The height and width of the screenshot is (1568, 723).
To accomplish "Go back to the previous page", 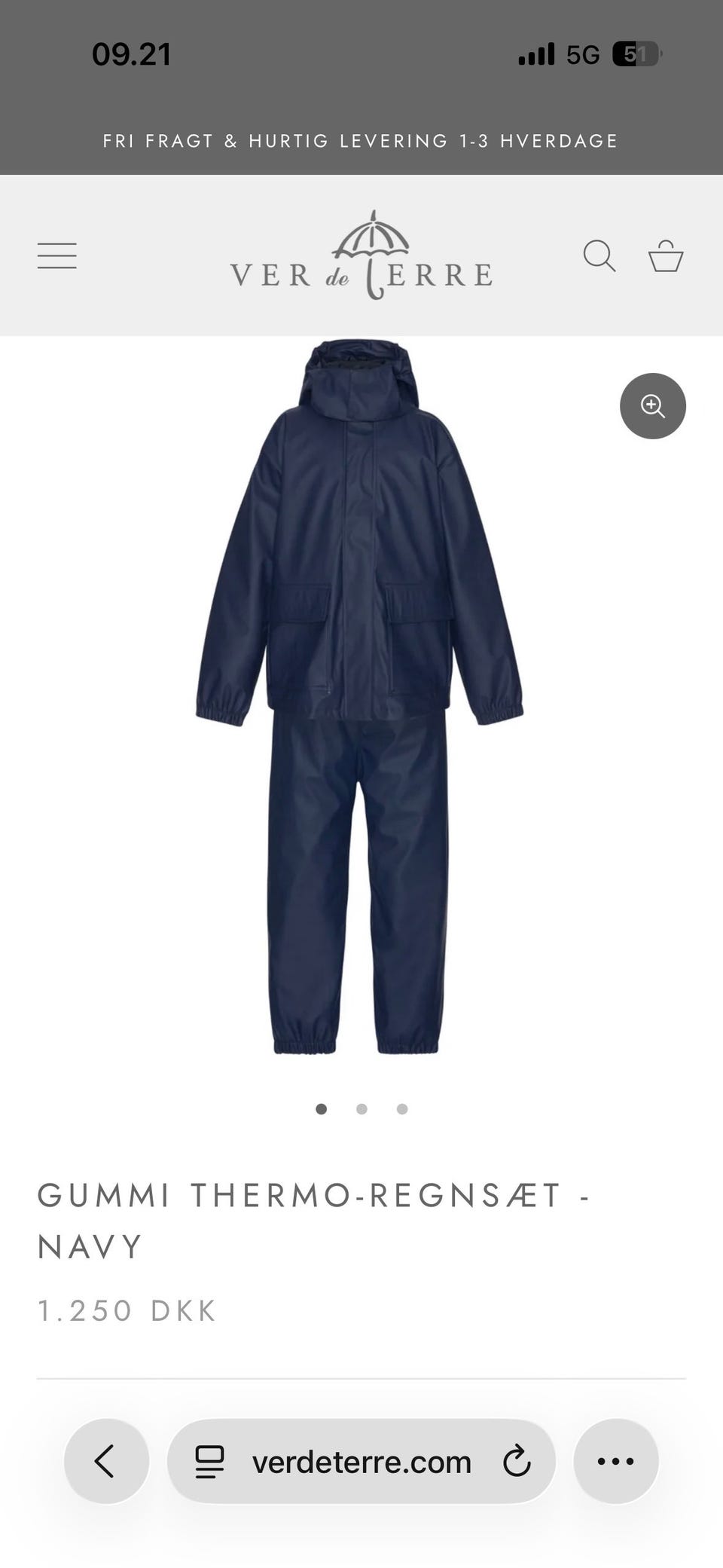I will (106, 1461).
